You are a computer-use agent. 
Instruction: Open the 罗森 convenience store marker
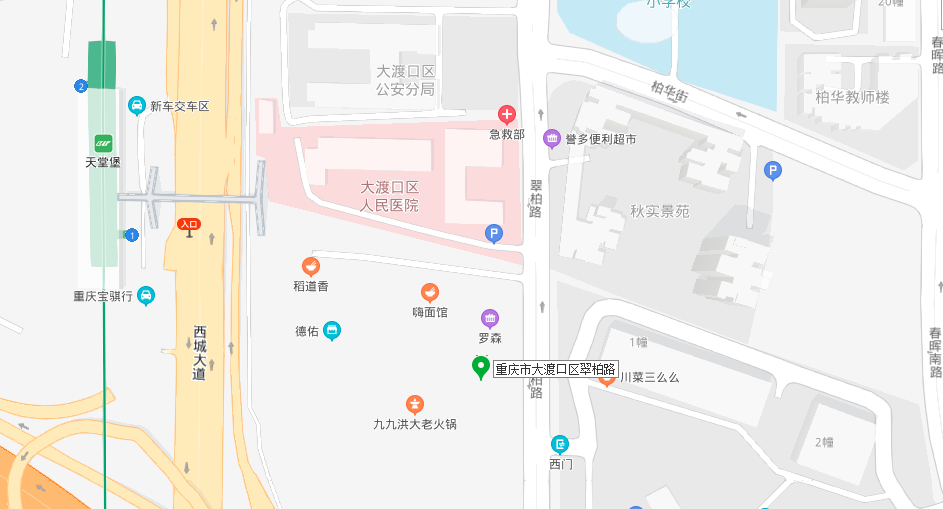coord(489,318)
